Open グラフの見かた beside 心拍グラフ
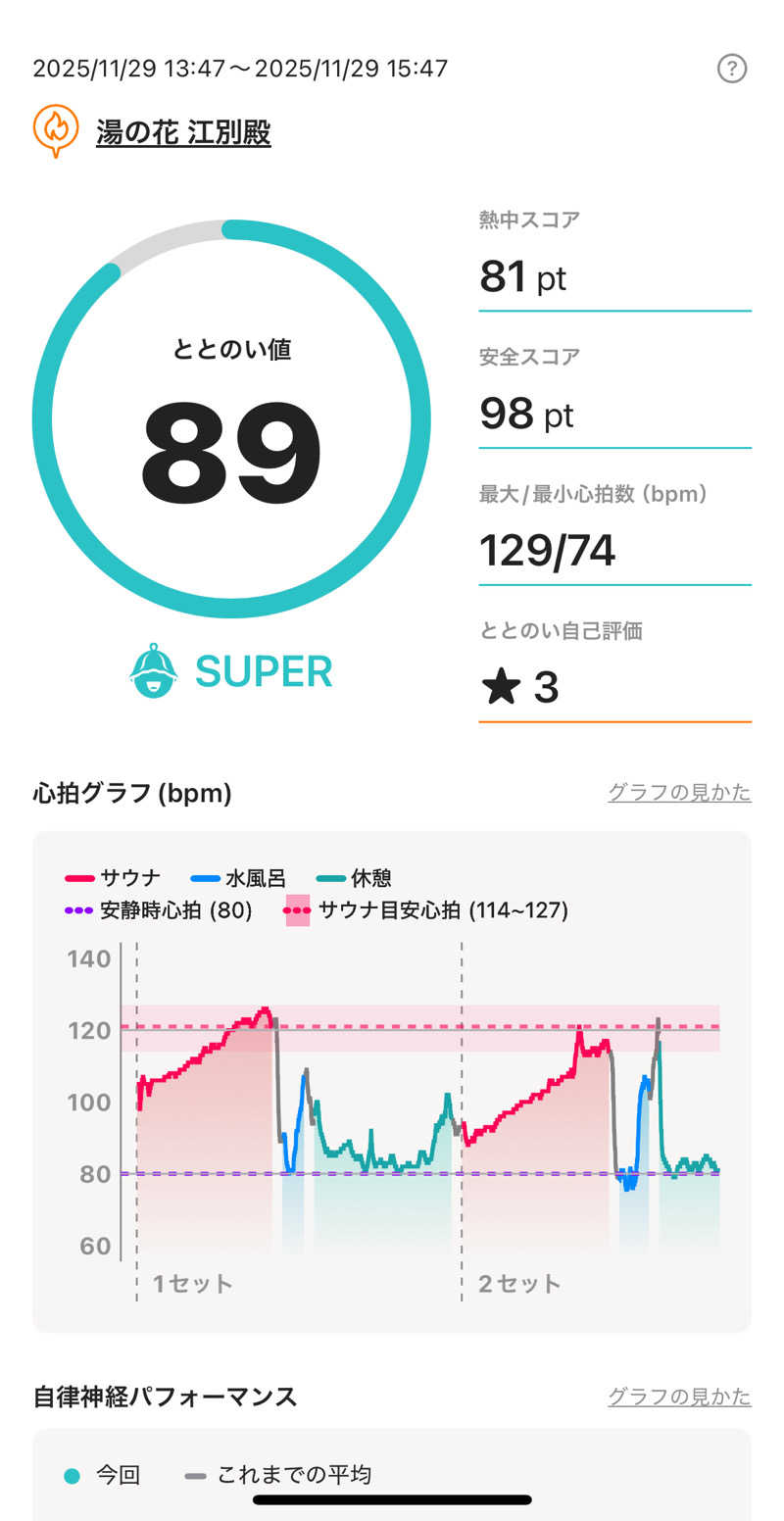The image size is (784, 1521). click(679, 792)
